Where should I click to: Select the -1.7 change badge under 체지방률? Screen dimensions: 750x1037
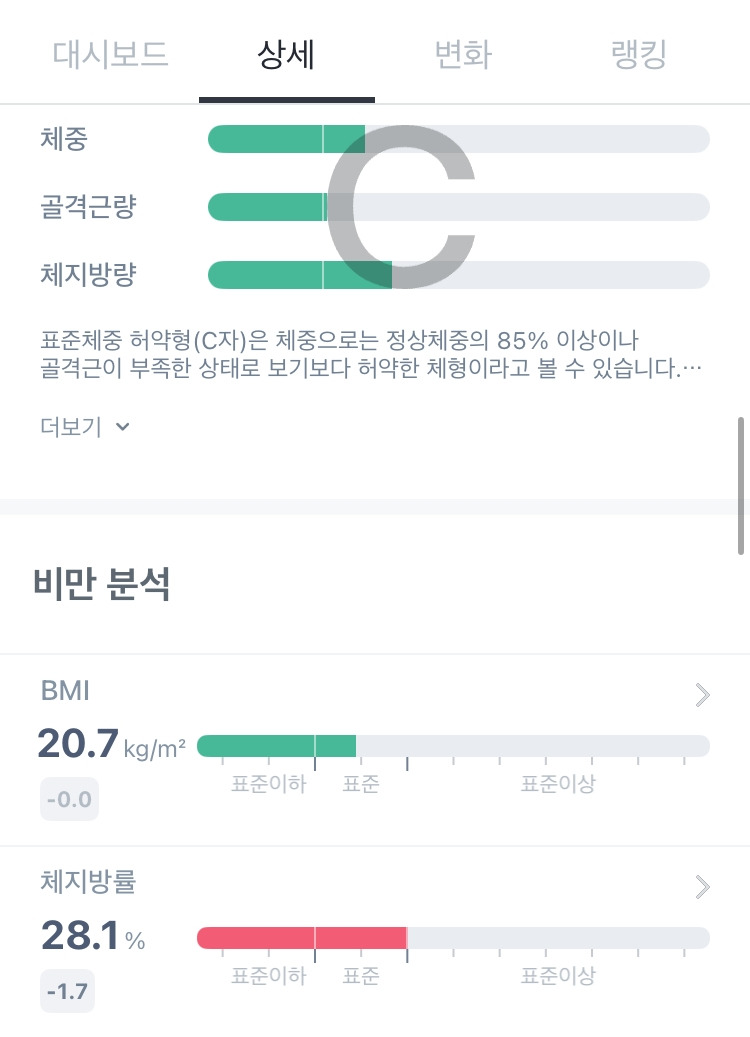point(67,991)
